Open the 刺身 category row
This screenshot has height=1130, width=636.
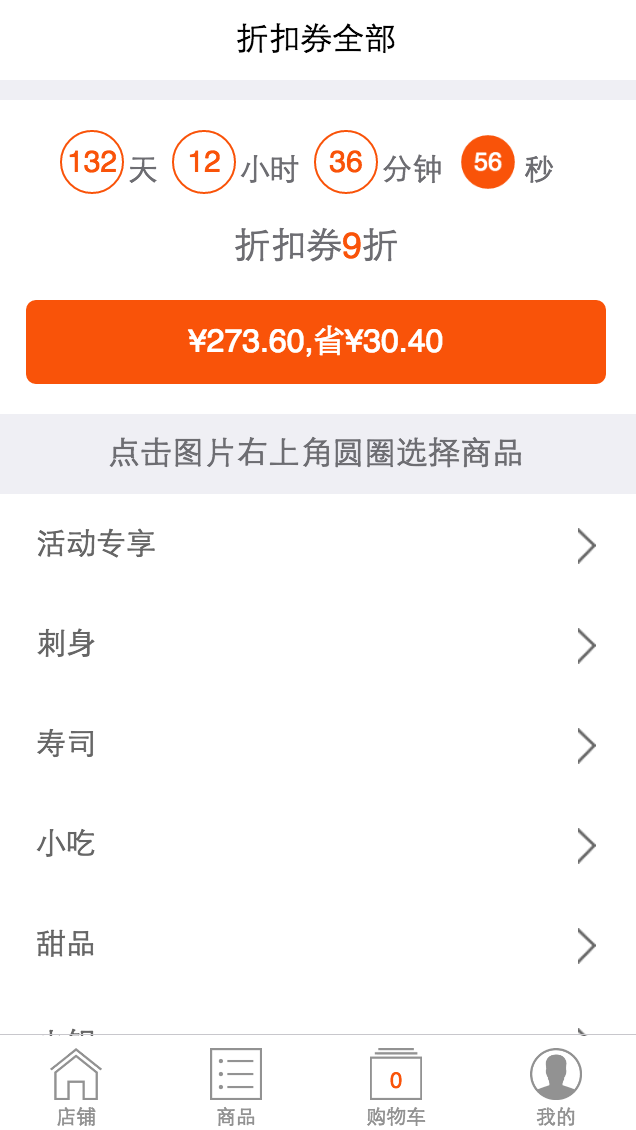318,645
